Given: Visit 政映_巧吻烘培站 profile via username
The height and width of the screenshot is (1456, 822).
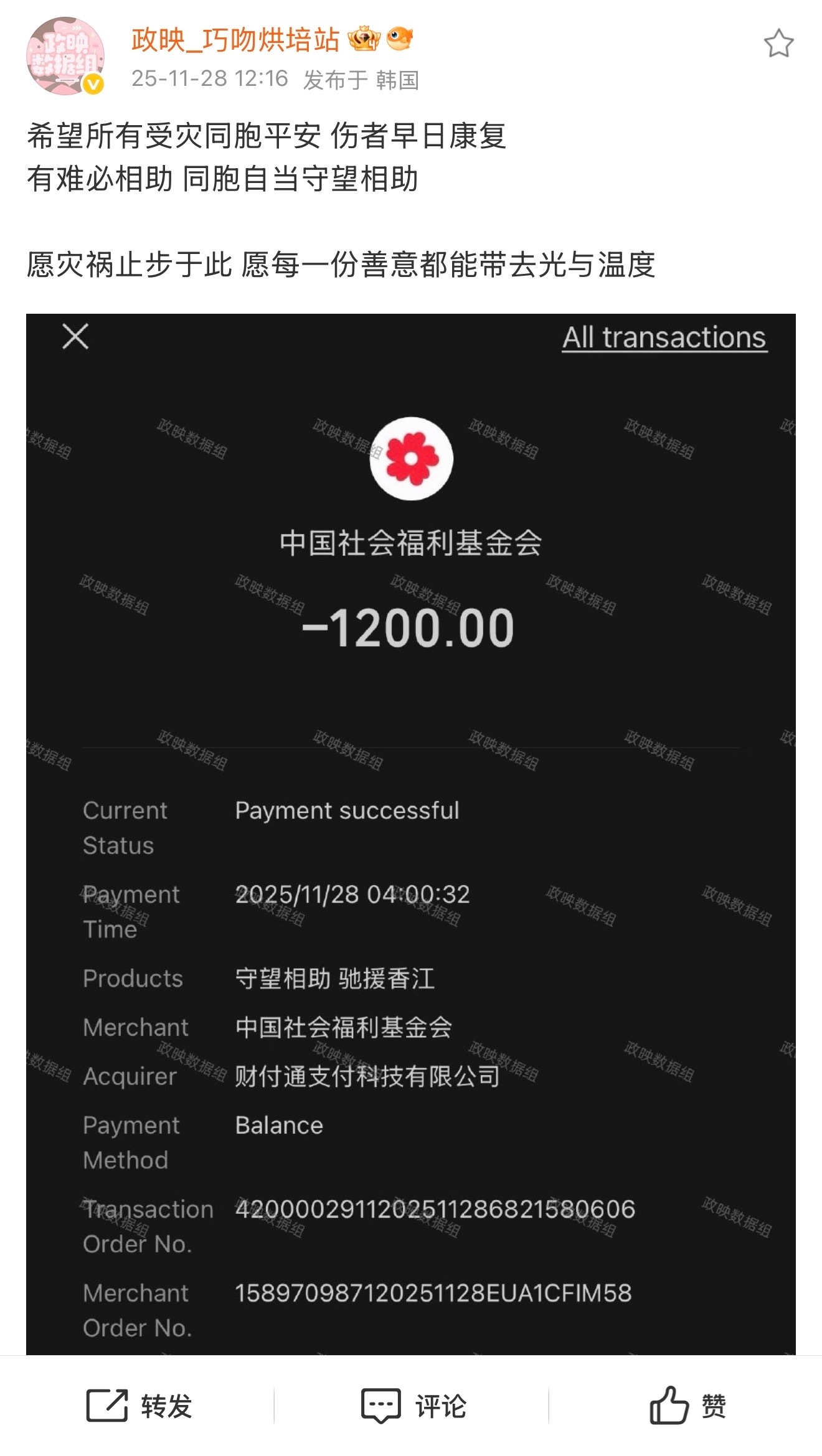Looking at the screenshot, I should click(237, 39).
